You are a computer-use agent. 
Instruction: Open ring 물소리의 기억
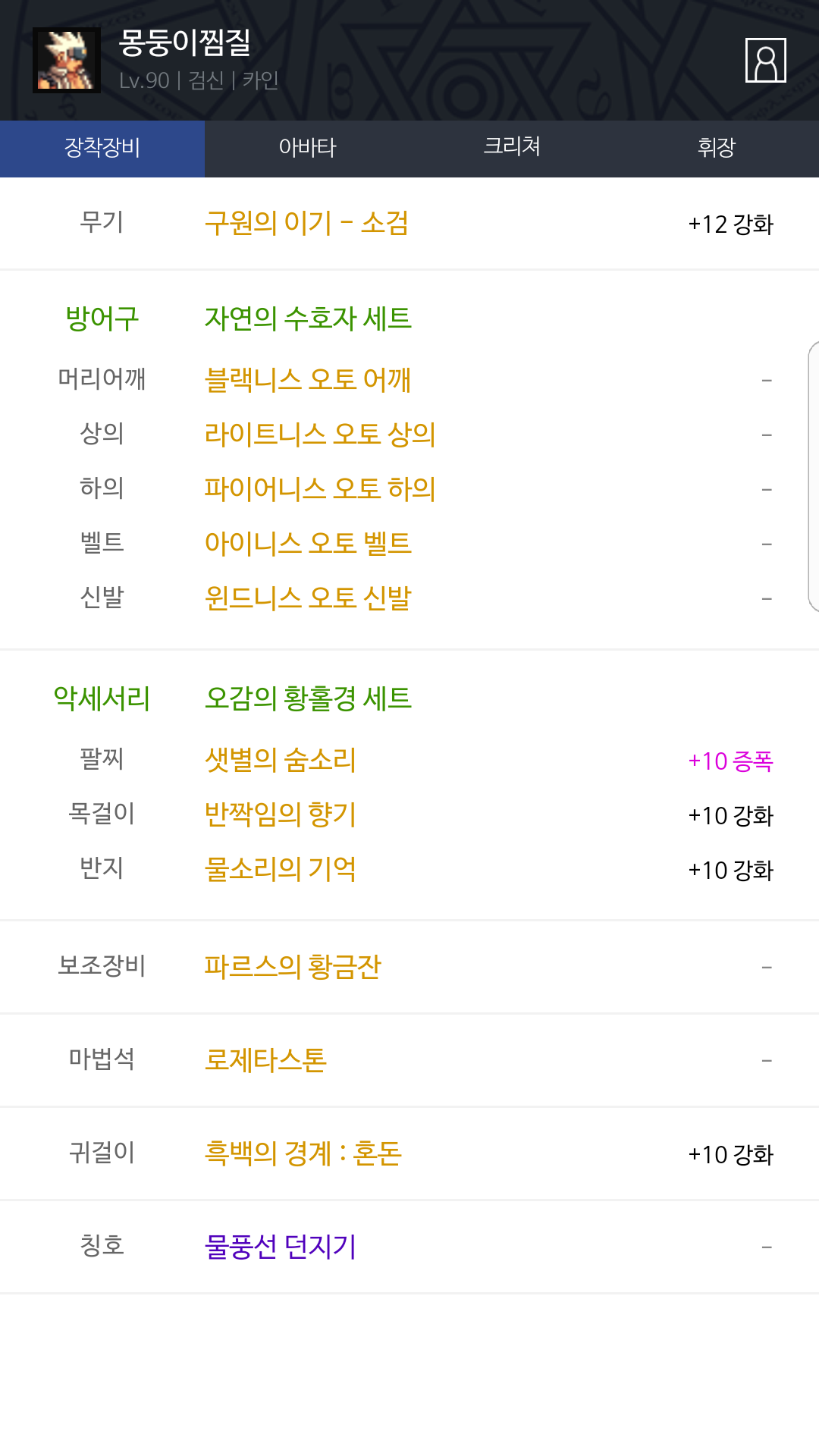point(280,869)
